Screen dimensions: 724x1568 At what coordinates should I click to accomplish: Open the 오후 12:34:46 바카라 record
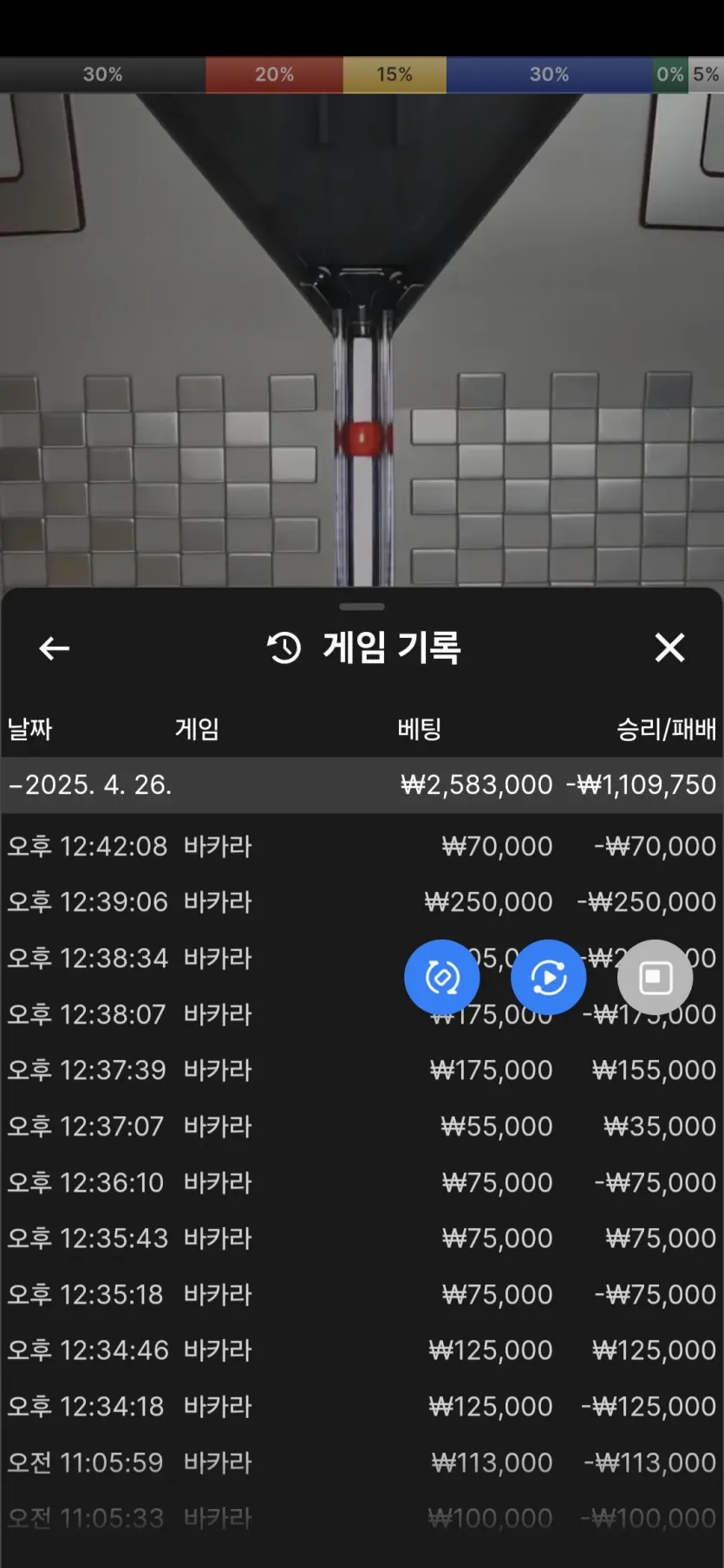point(362,1350)
